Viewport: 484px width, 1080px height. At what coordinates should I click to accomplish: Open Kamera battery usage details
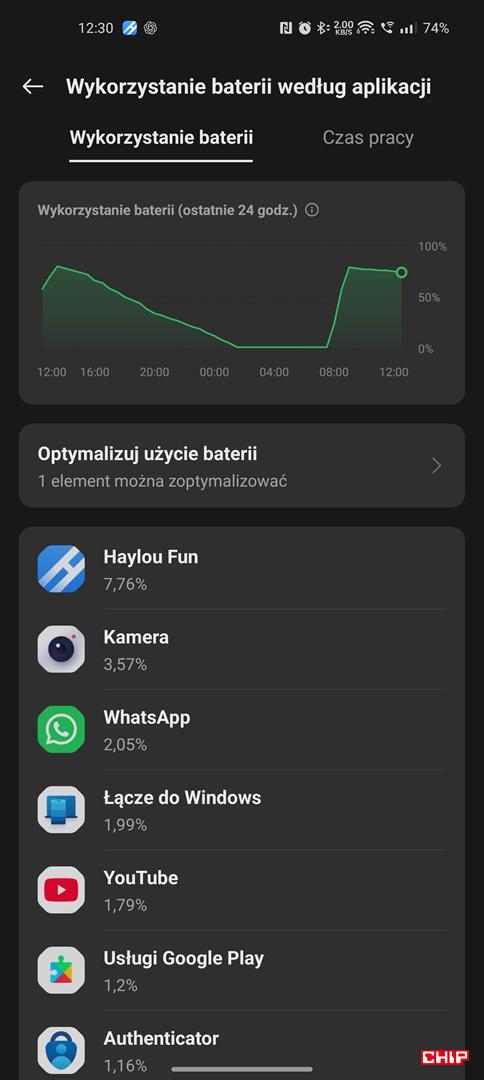(x=242, y=649)
